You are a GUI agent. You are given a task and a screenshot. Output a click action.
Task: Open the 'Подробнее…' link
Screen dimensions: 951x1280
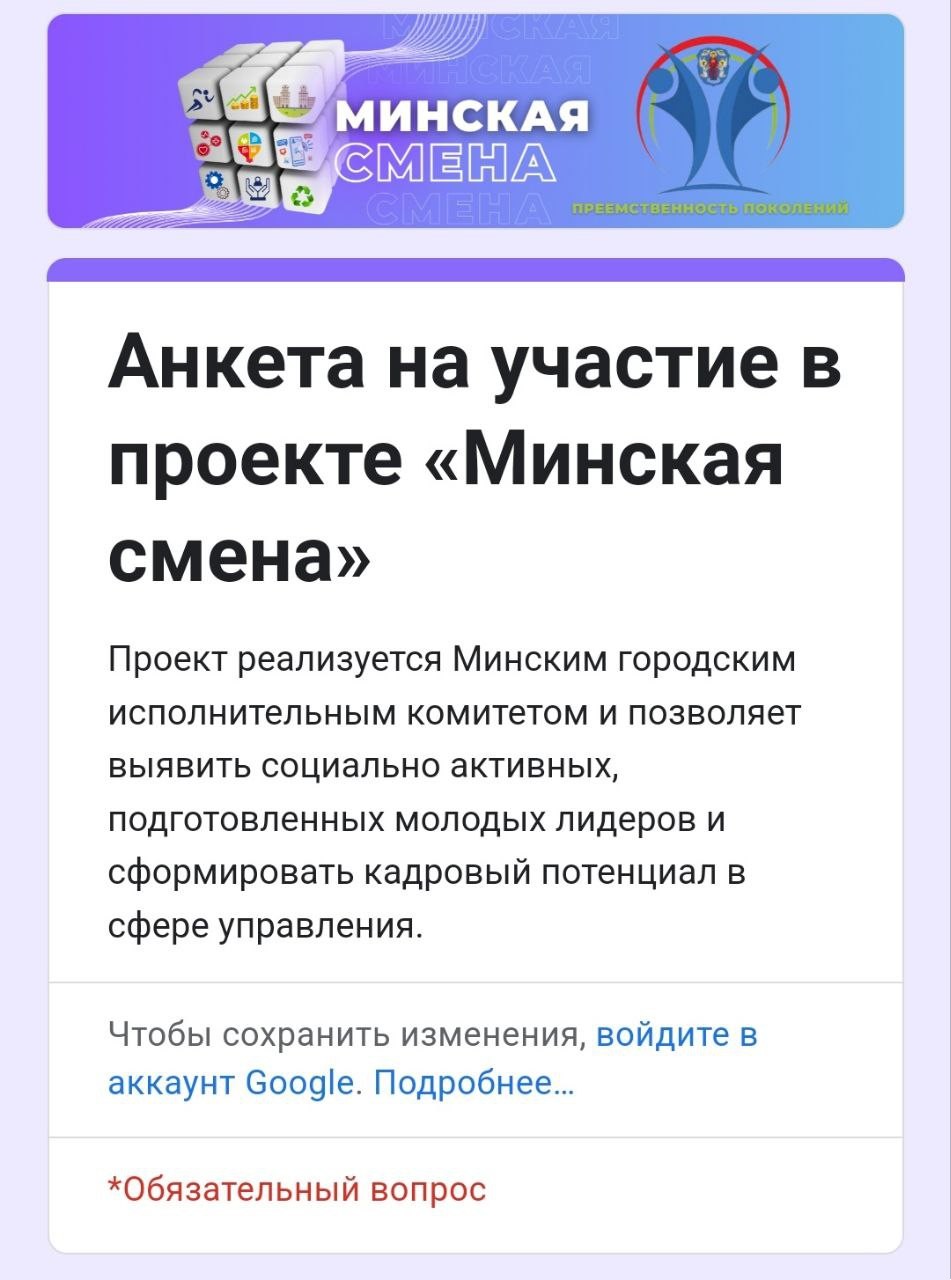click(473, 1084)
